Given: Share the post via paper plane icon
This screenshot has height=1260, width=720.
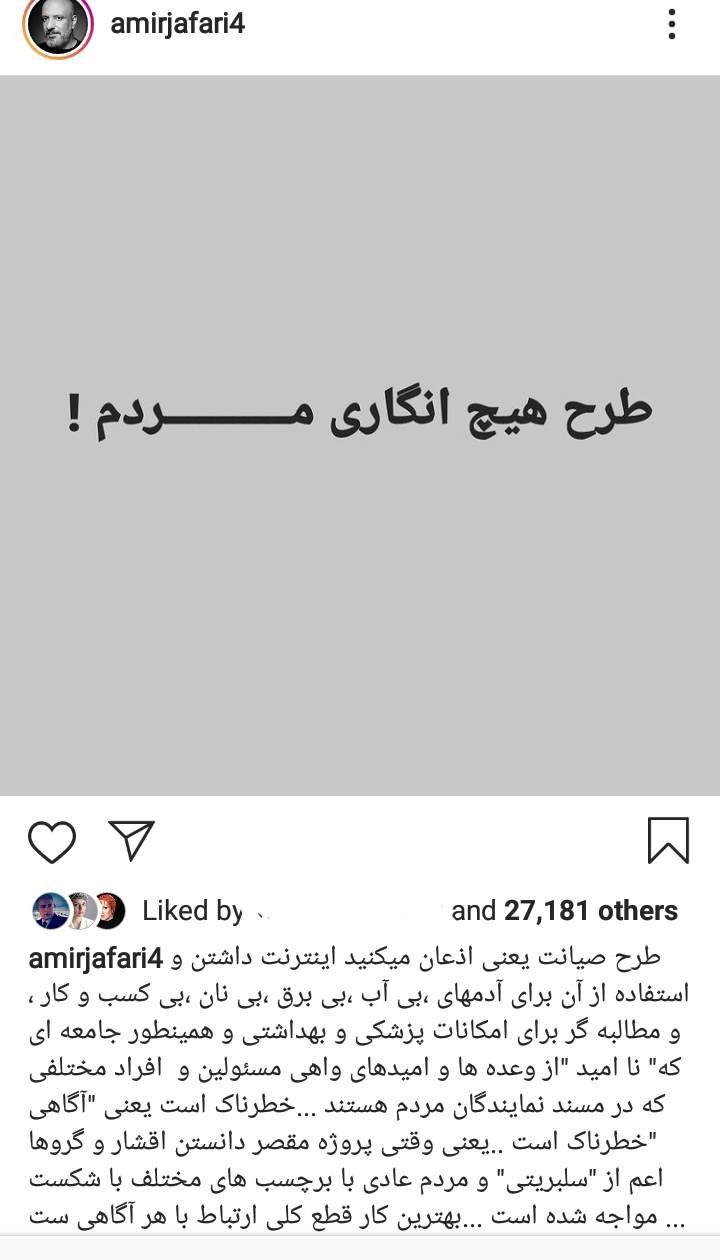Looking at the screenshot, I should click(131, 841).
